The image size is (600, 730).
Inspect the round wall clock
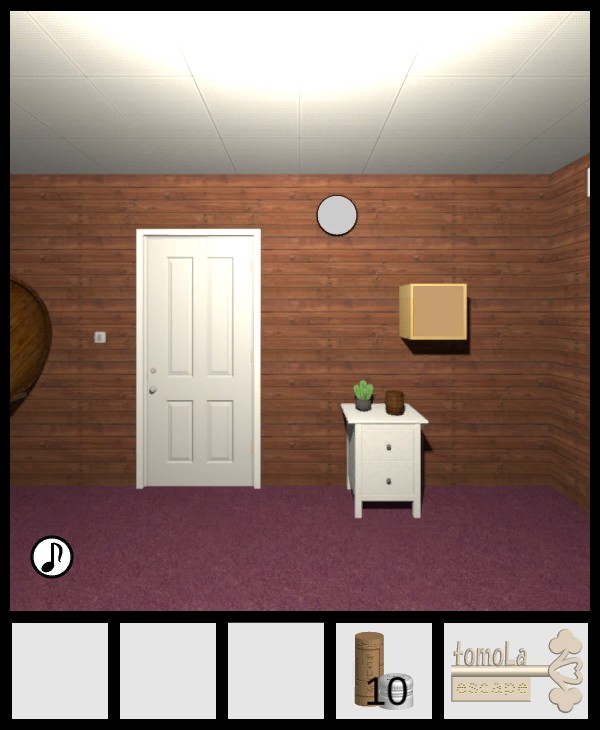coord(337,216)
